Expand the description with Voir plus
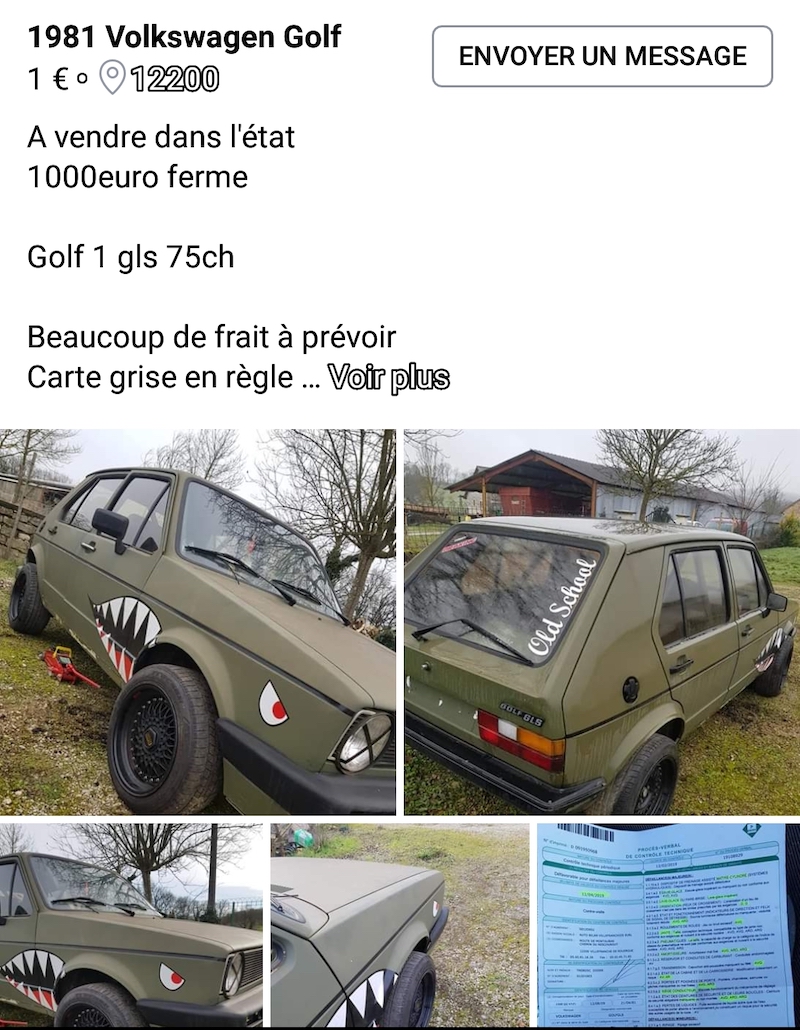Screen dimensions: 800x1030 click(389, 378)
